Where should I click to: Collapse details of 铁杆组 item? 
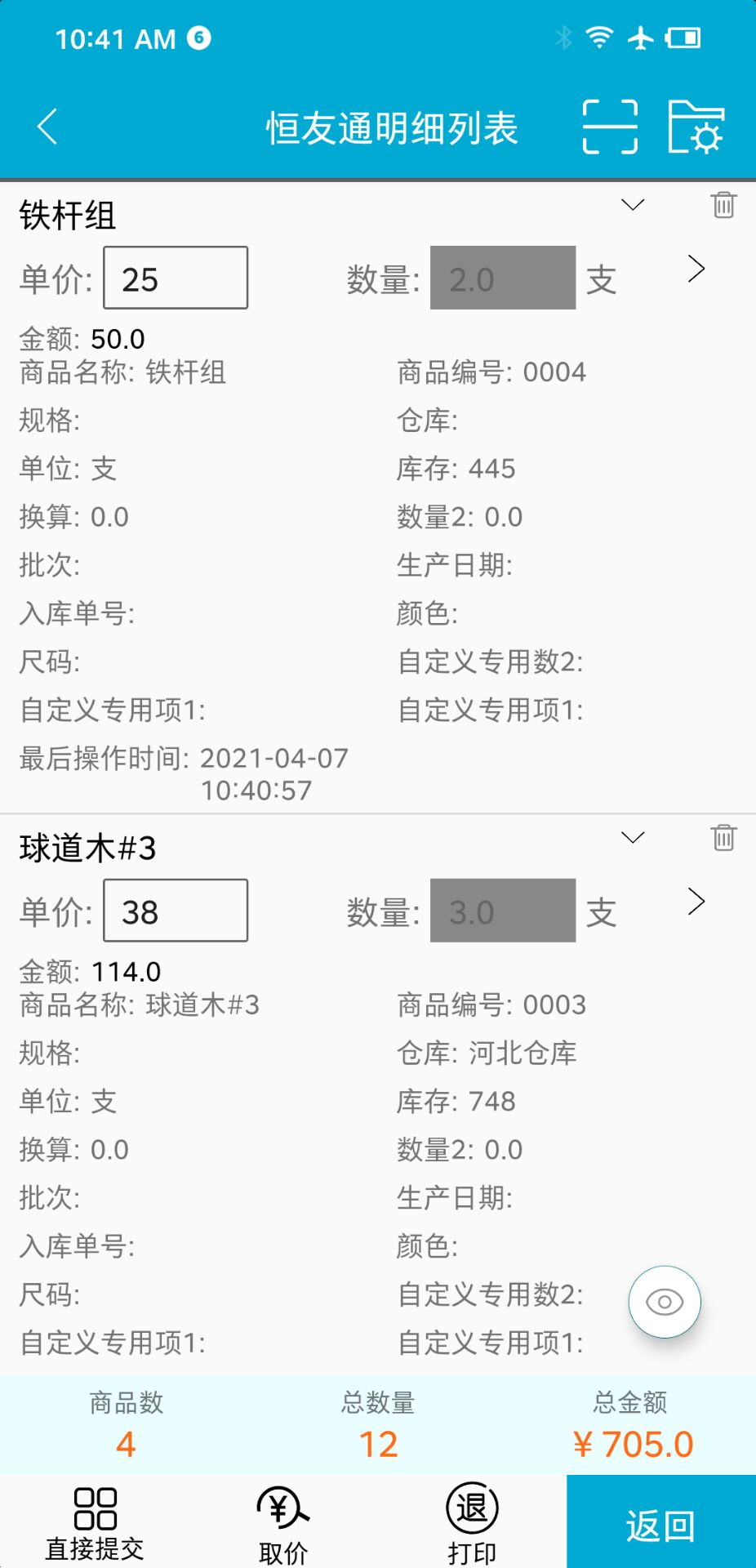tap(633, 204)
